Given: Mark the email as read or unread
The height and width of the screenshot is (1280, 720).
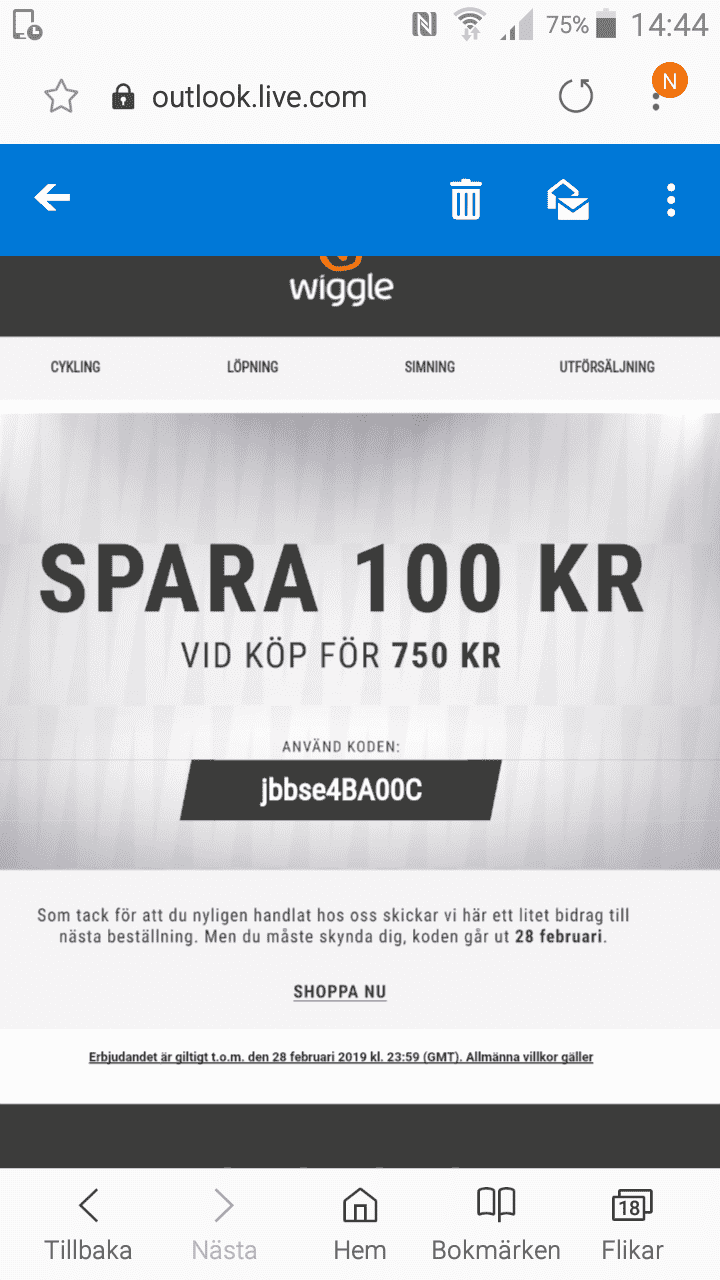Looking at the screenshot, I should (x=567, y=200).
